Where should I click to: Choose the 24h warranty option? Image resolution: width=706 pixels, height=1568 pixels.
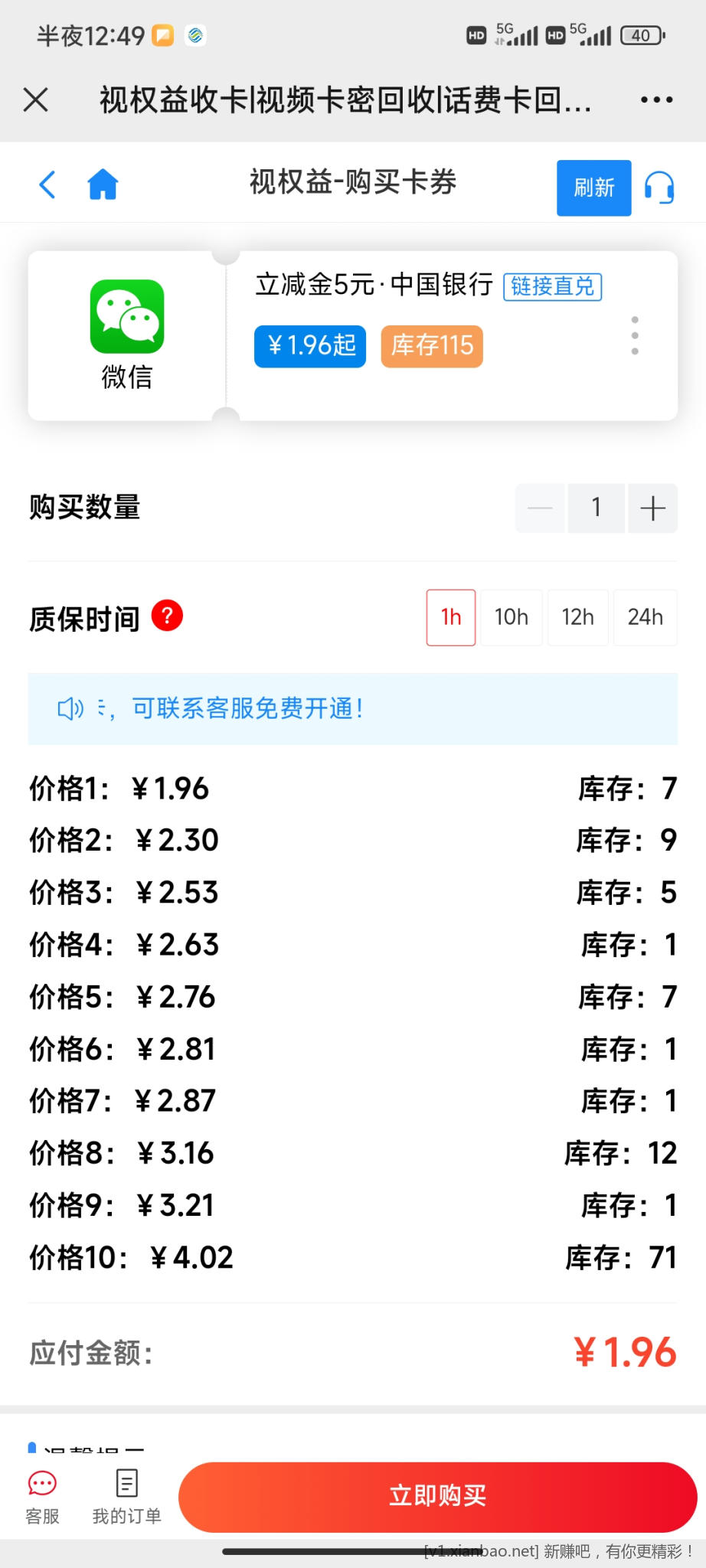(x=646, y=617)
